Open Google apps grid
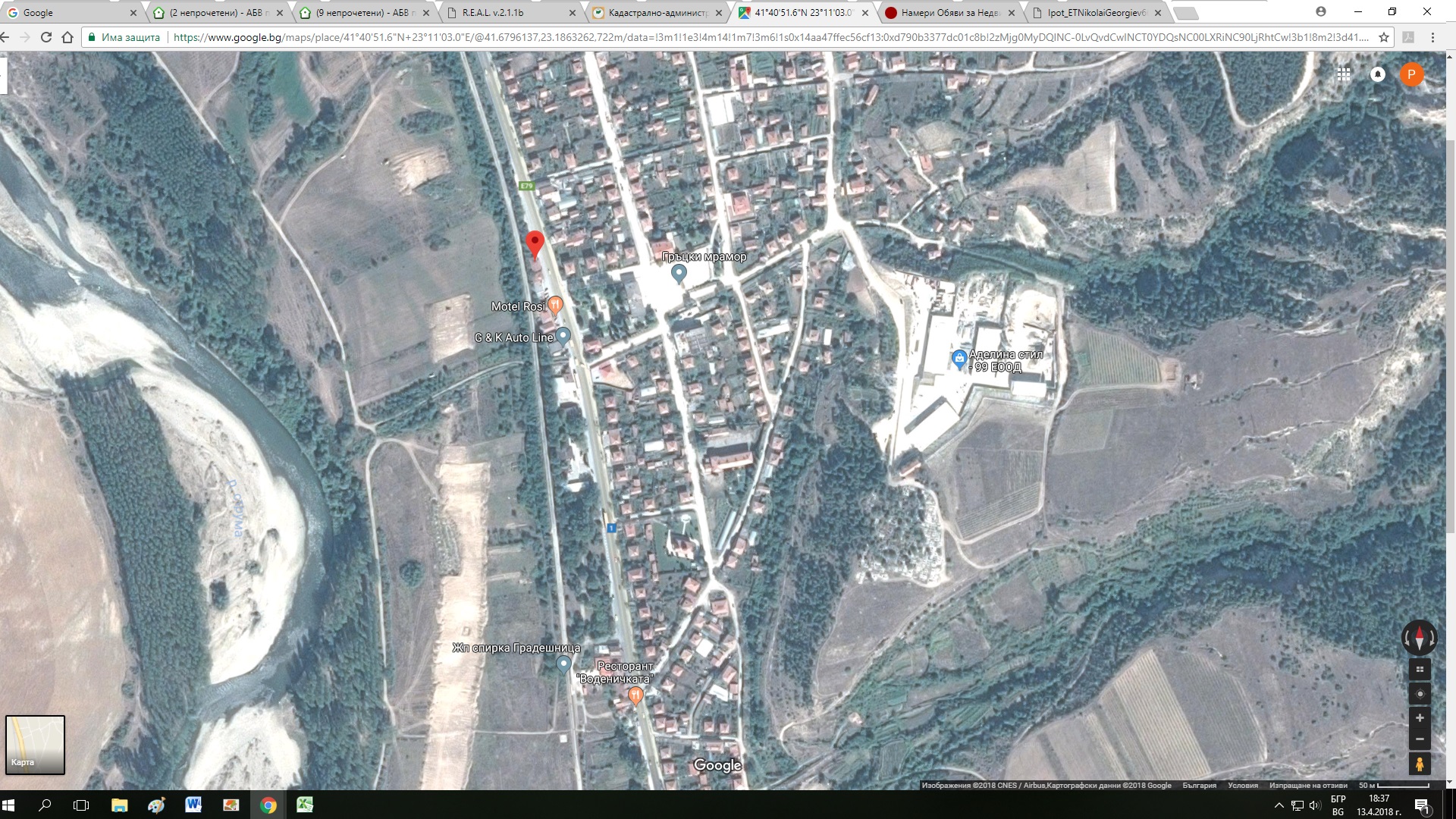This screenshot has height=819, width=1456. click(x=1344, y=74)
